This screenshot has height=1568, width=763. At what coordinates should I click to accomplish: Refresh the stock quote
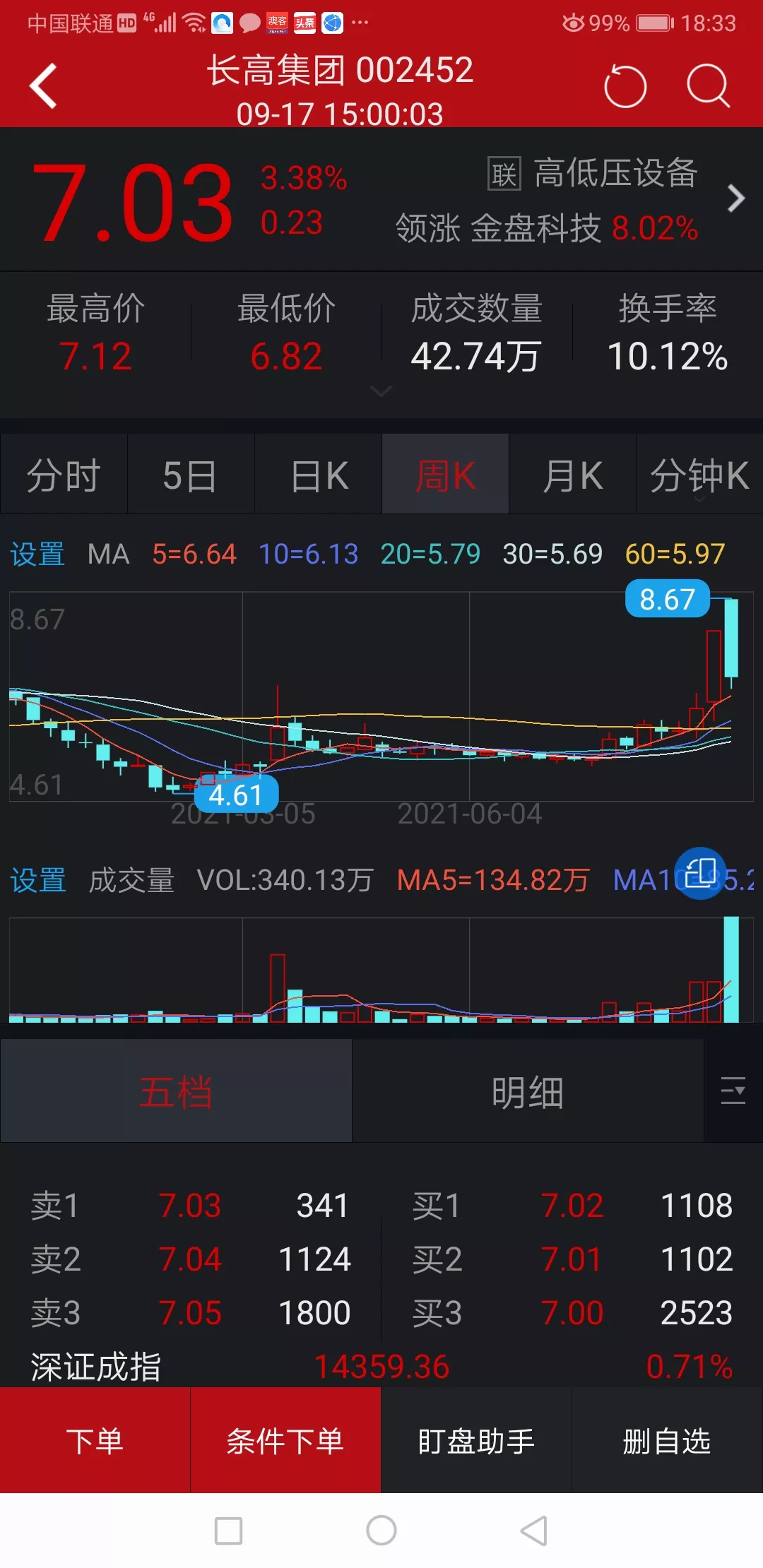coord(625,86)
